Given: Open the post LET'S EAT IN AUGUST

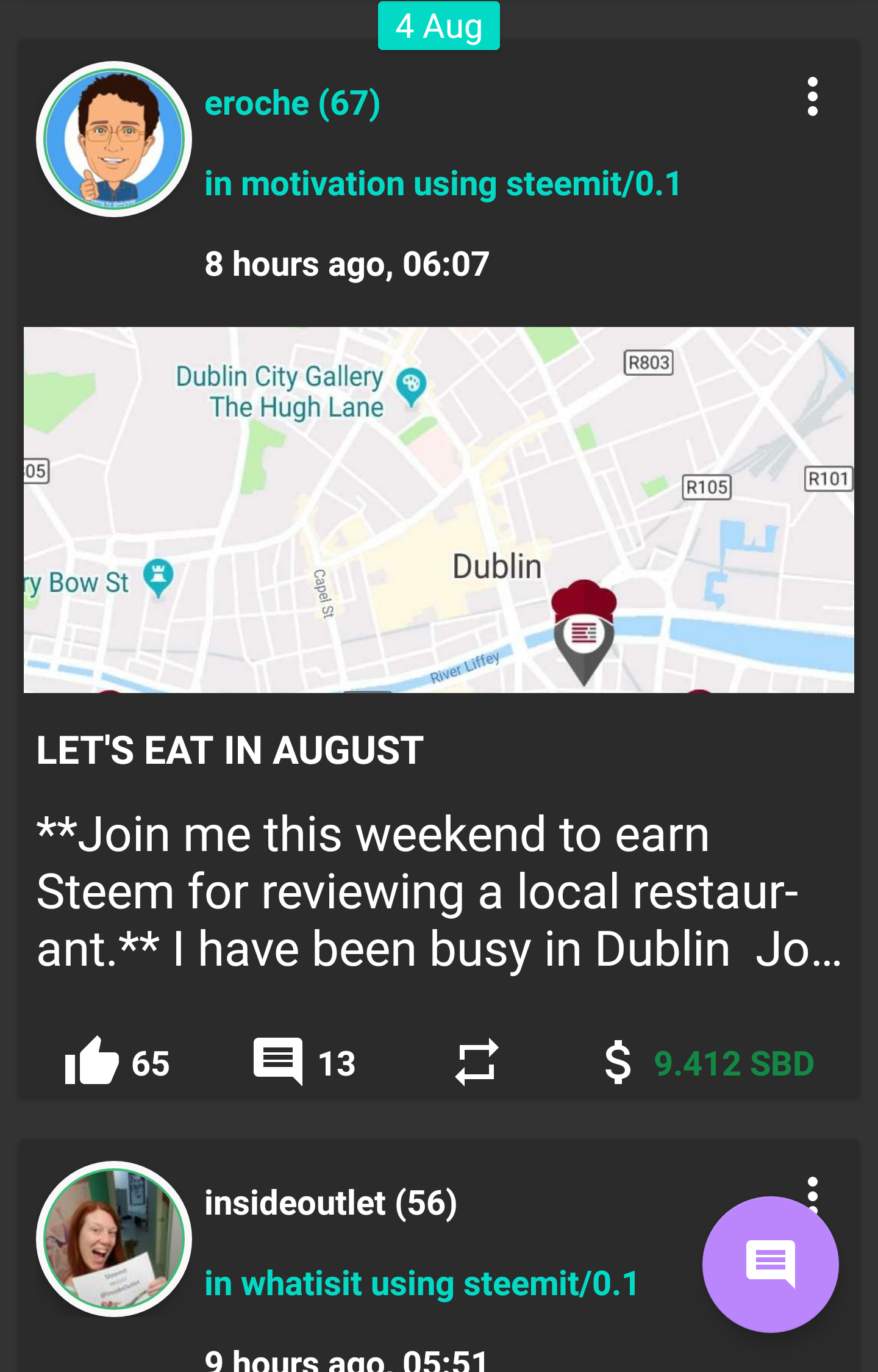Looking at the screenshot, I should point(230,750).
